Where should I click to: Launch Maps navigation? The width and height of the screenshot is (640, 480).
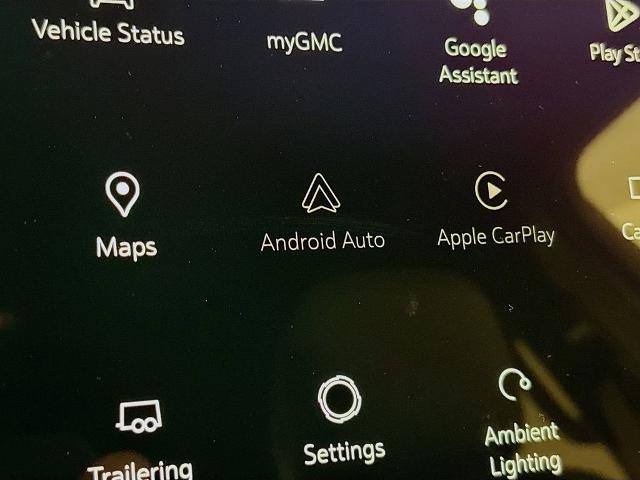tap(125, 213)
